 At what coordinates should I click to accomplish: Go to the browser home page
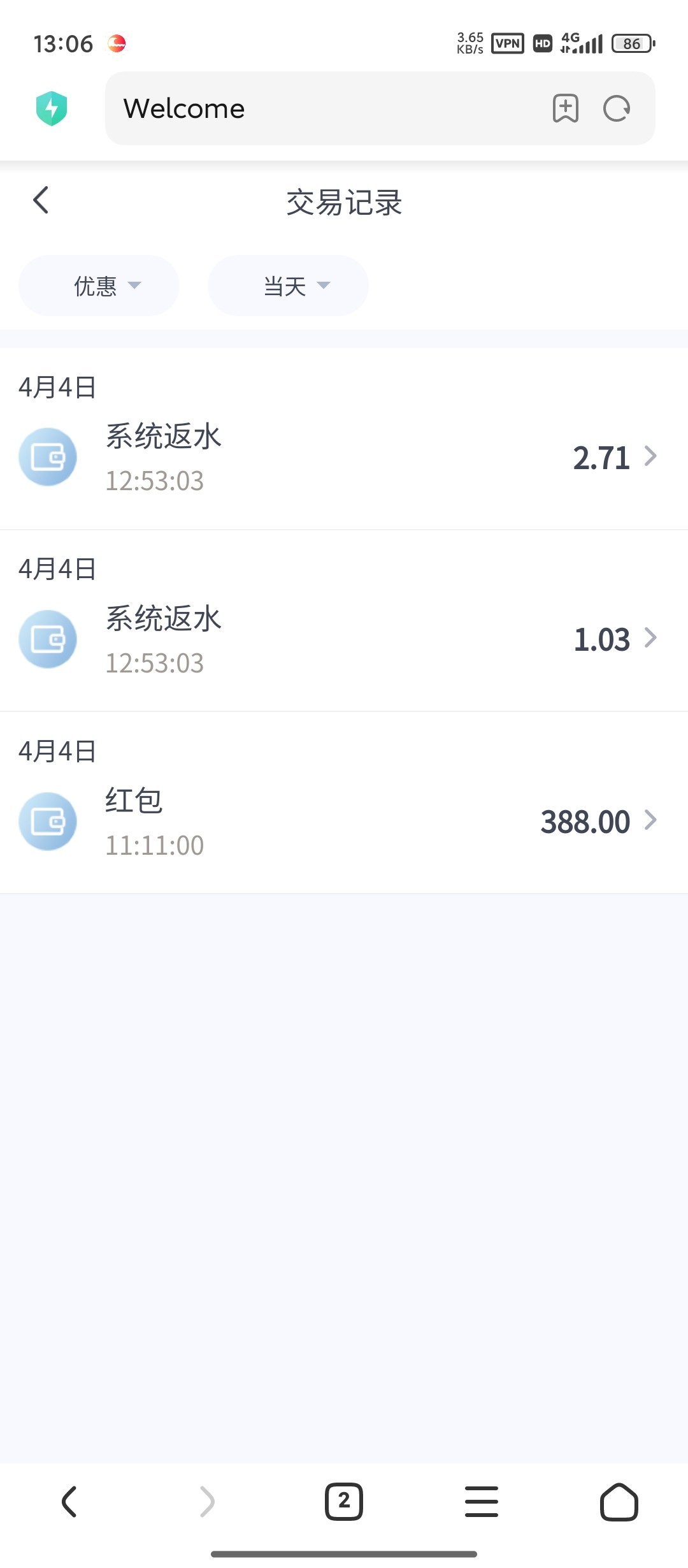coord(619,1502)
